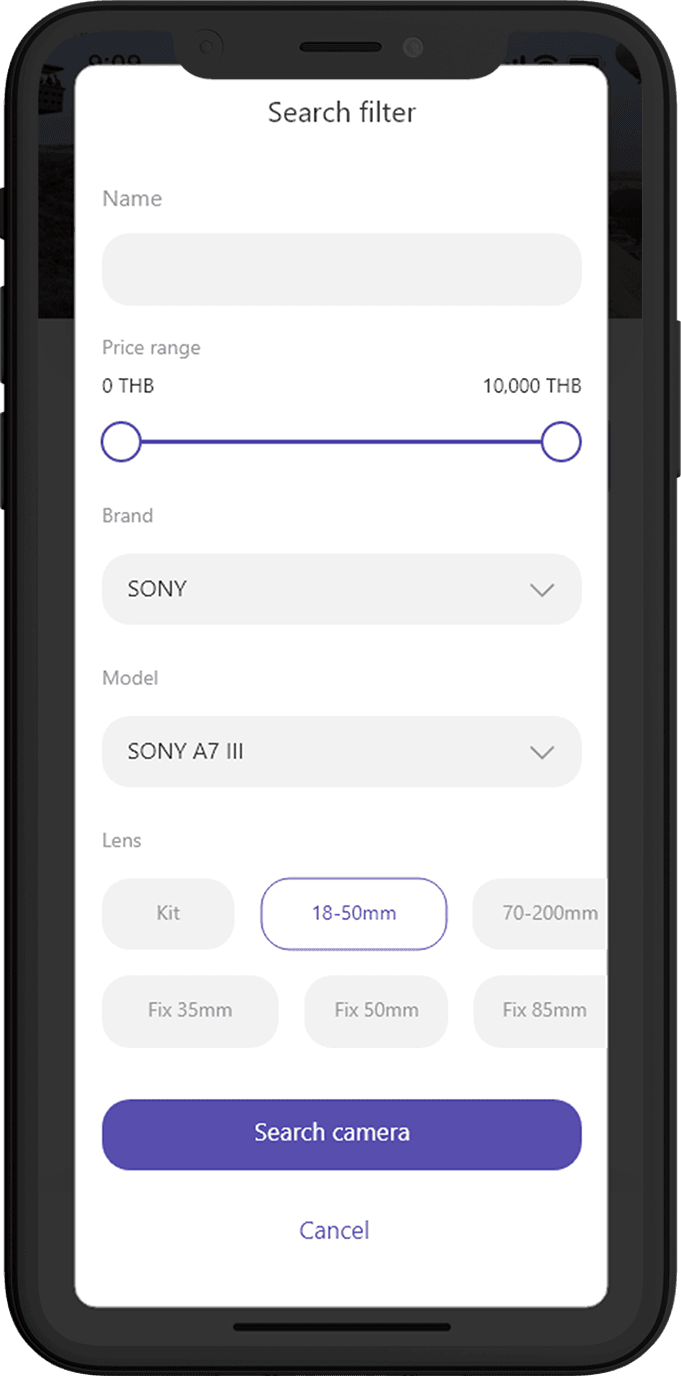Select the Kit lens chip

[168, 913]
